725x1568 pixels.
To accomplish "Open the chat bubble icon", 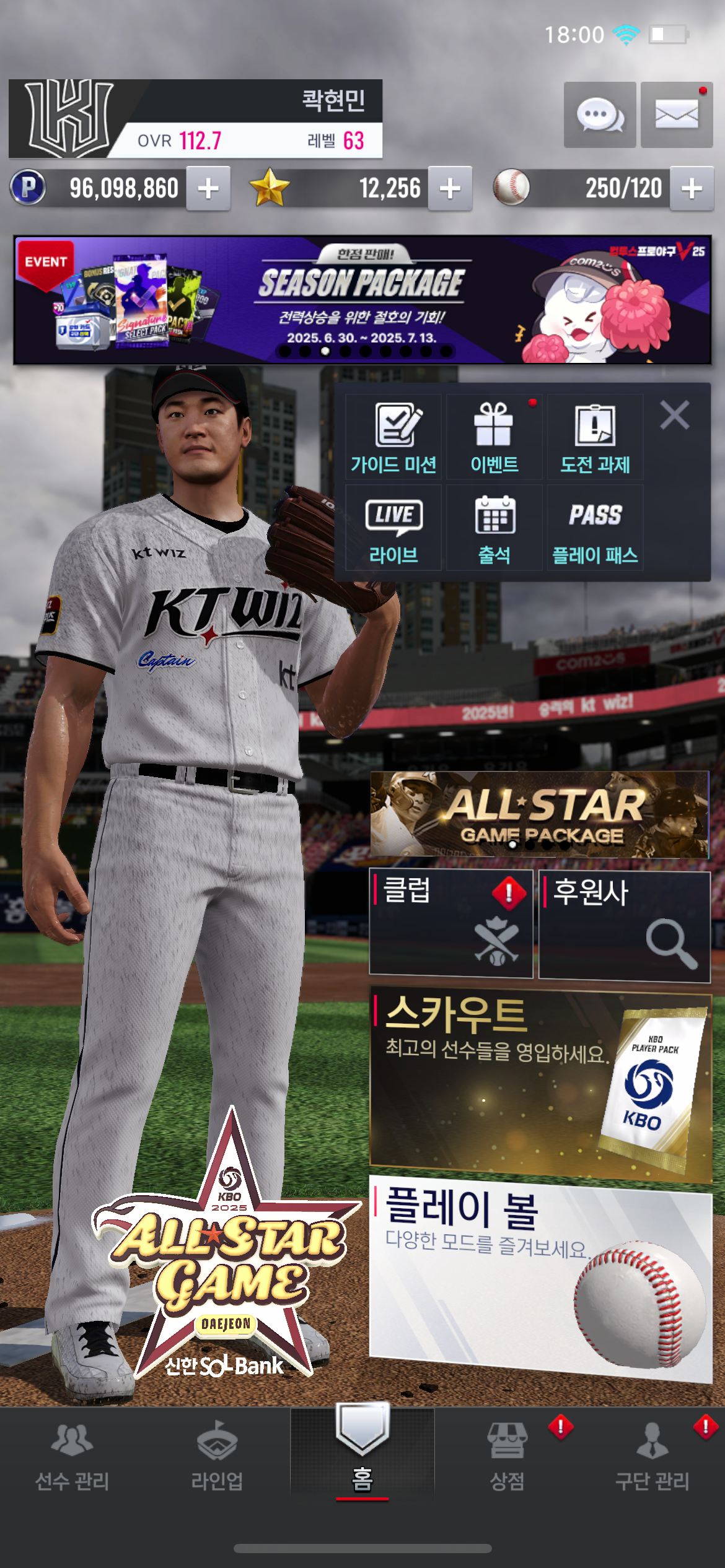I will coord(599,115).
